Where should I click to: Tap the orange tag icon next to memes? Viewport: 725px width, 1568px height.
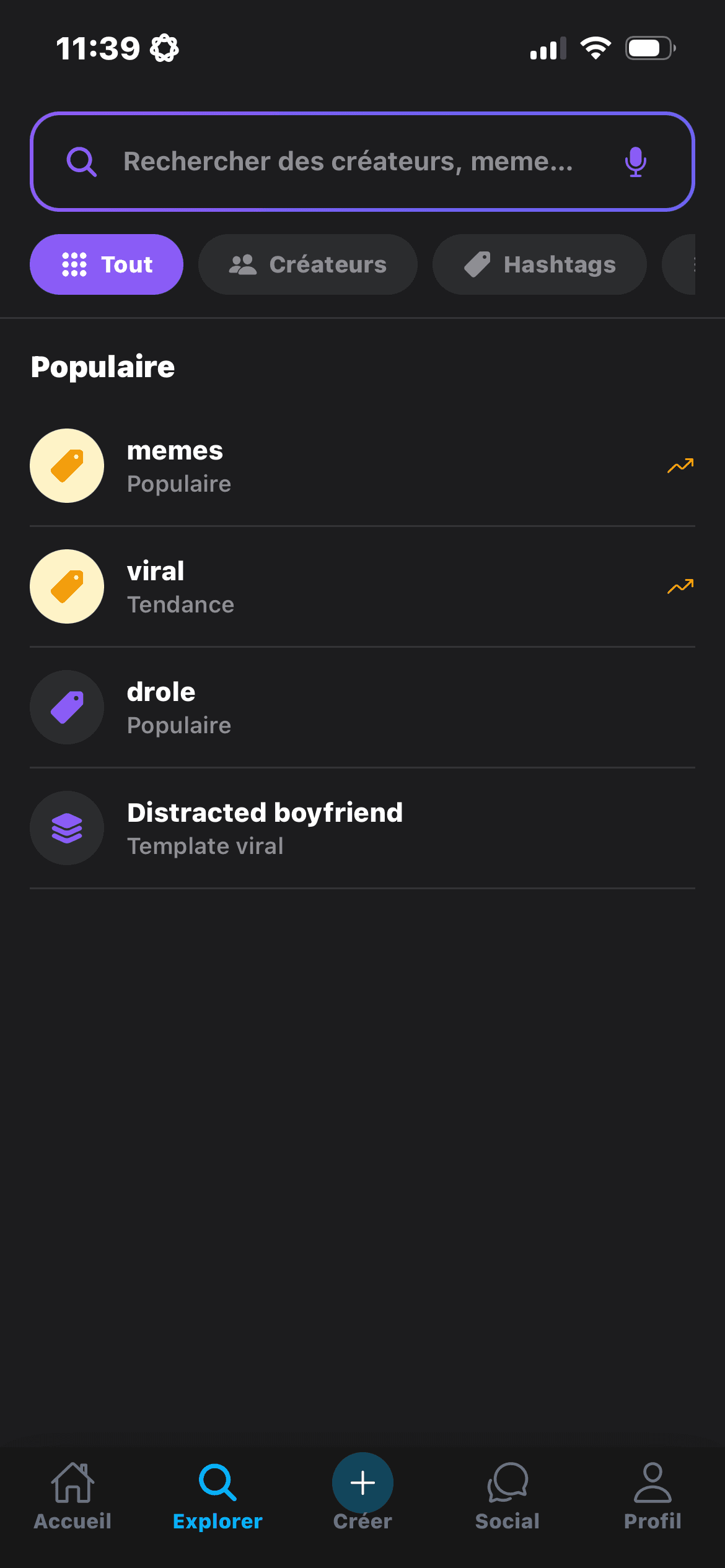point(66,466)
